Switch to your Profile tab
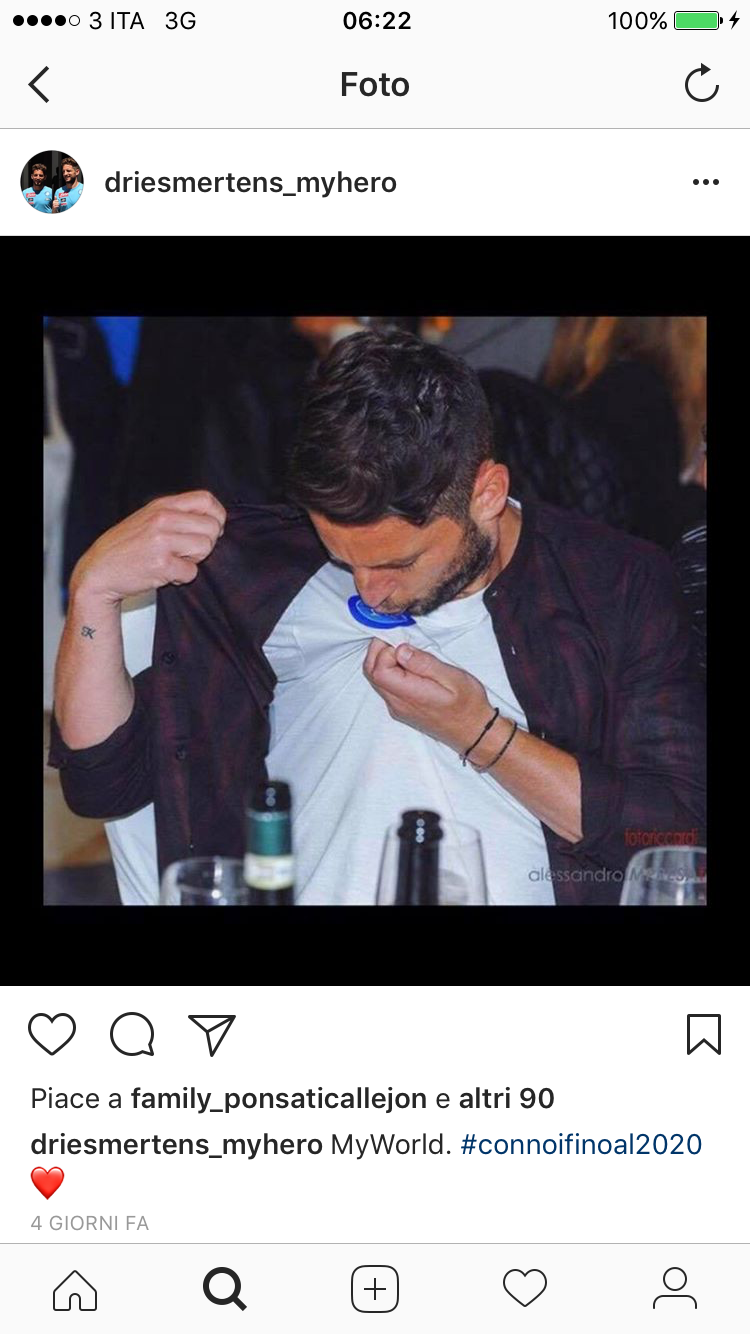The width and height of the screenshot is (750, 1334). (675, 1289)
